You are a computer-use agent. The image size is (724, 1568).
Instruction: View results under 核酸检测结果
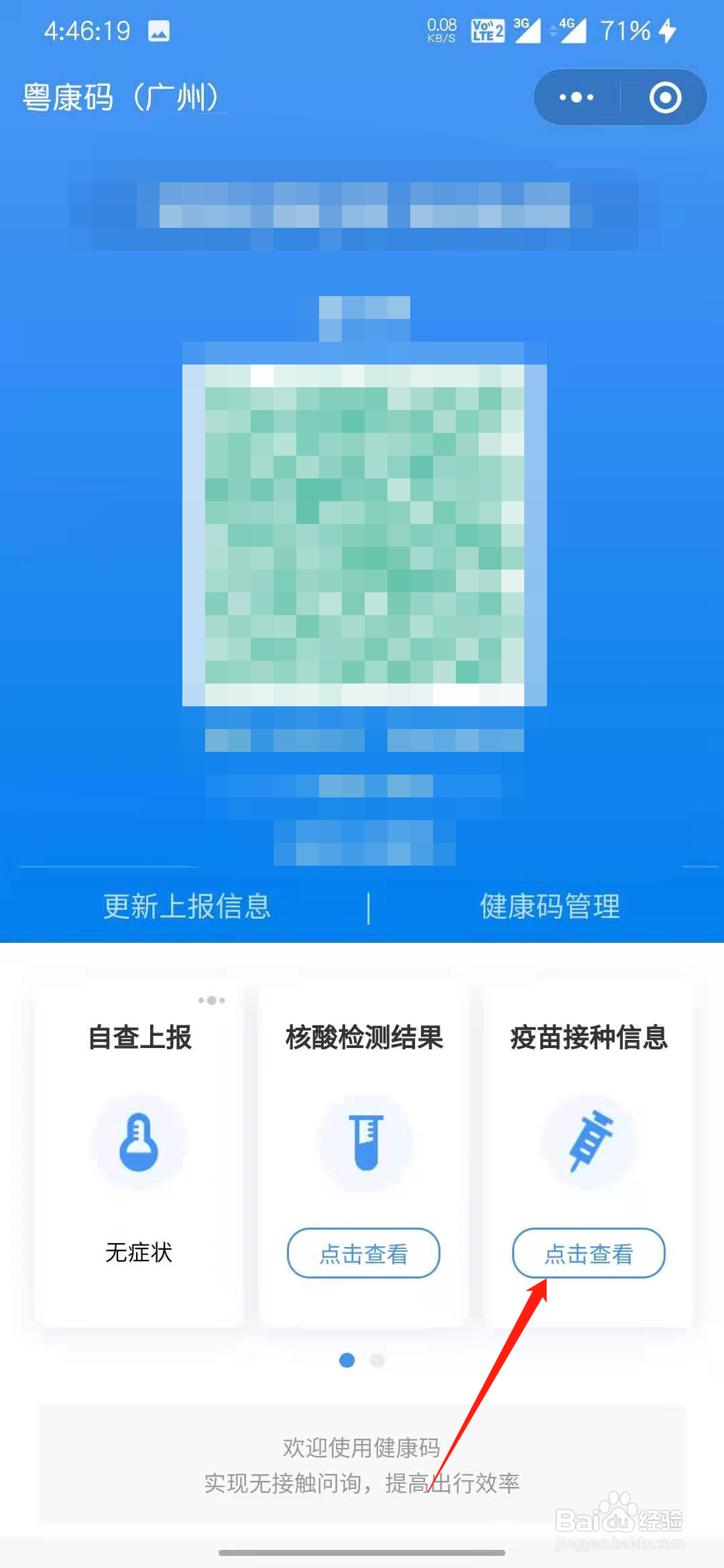363,1253
